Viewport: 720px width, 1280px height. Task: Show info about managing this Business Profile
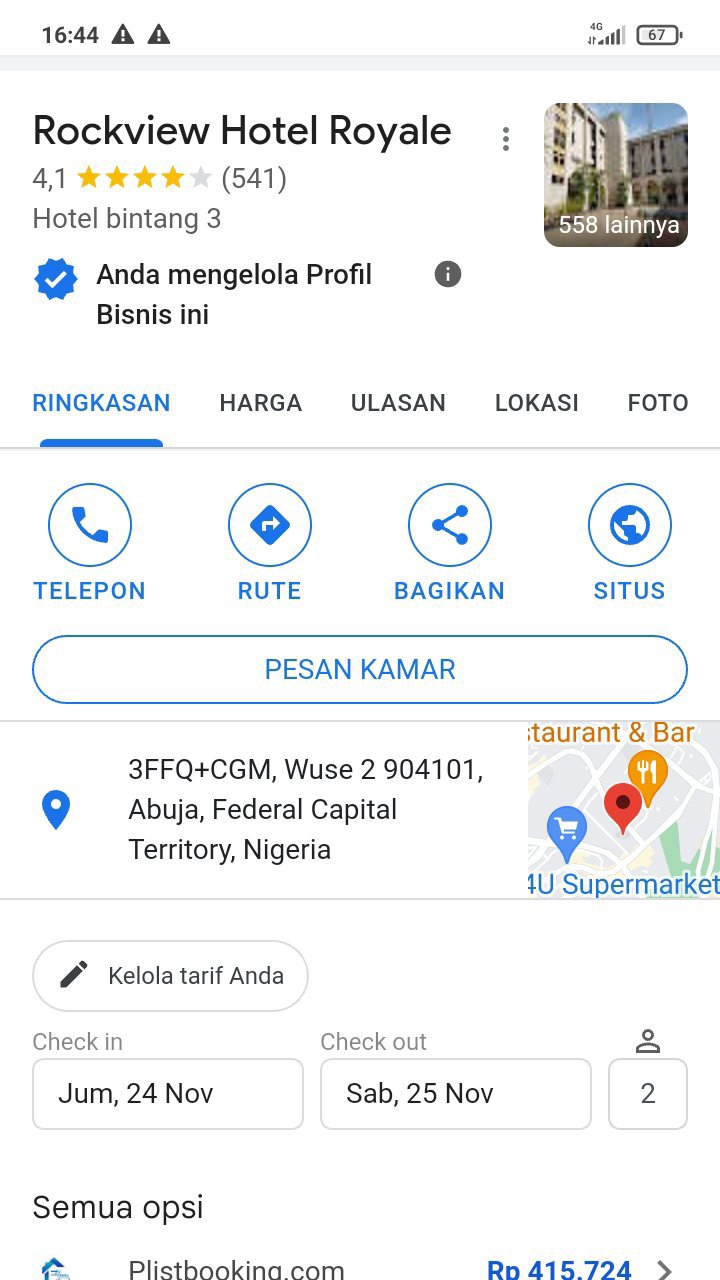[x=448, y=274]
